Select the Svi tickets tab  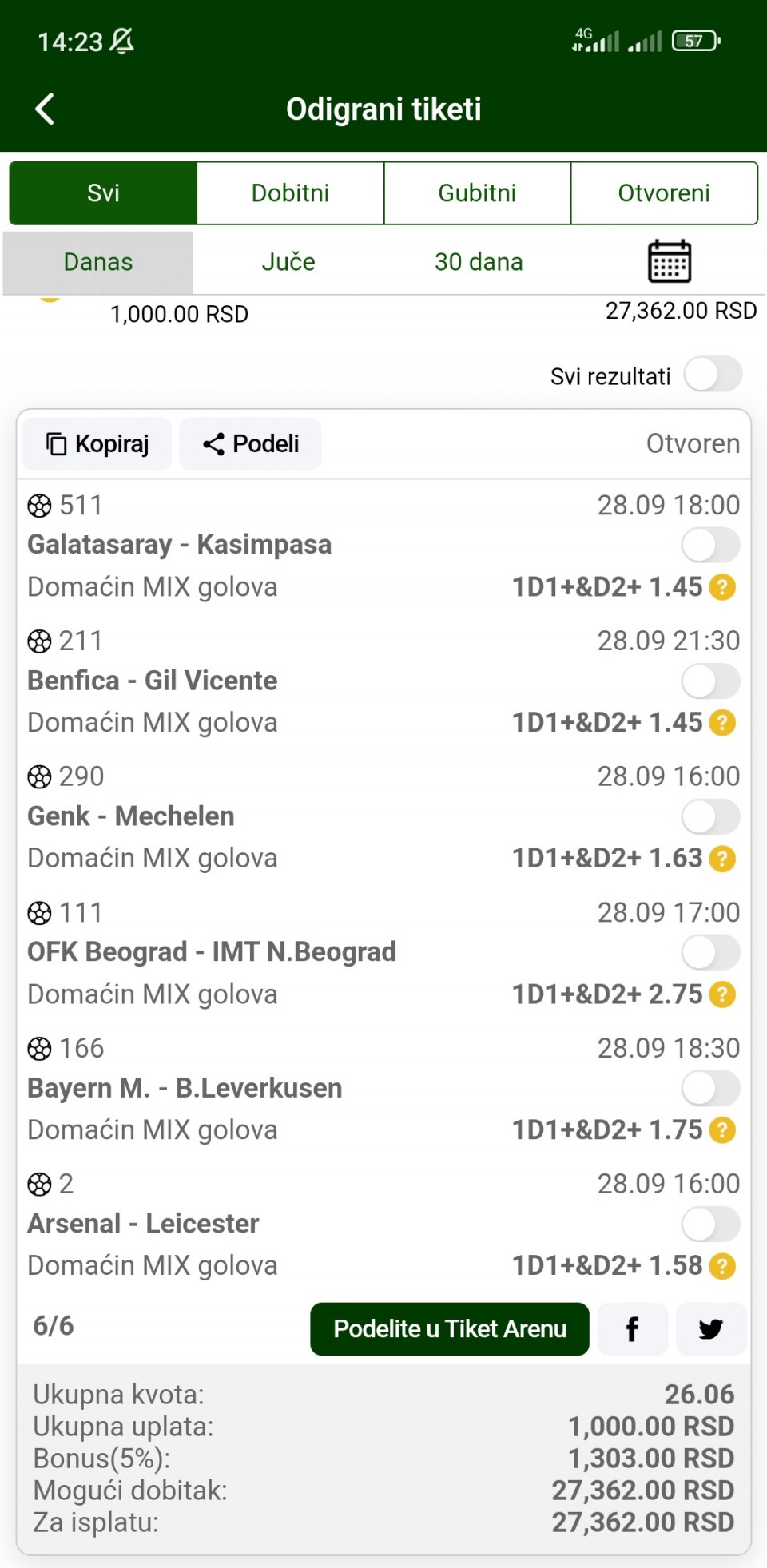[103, 193]
